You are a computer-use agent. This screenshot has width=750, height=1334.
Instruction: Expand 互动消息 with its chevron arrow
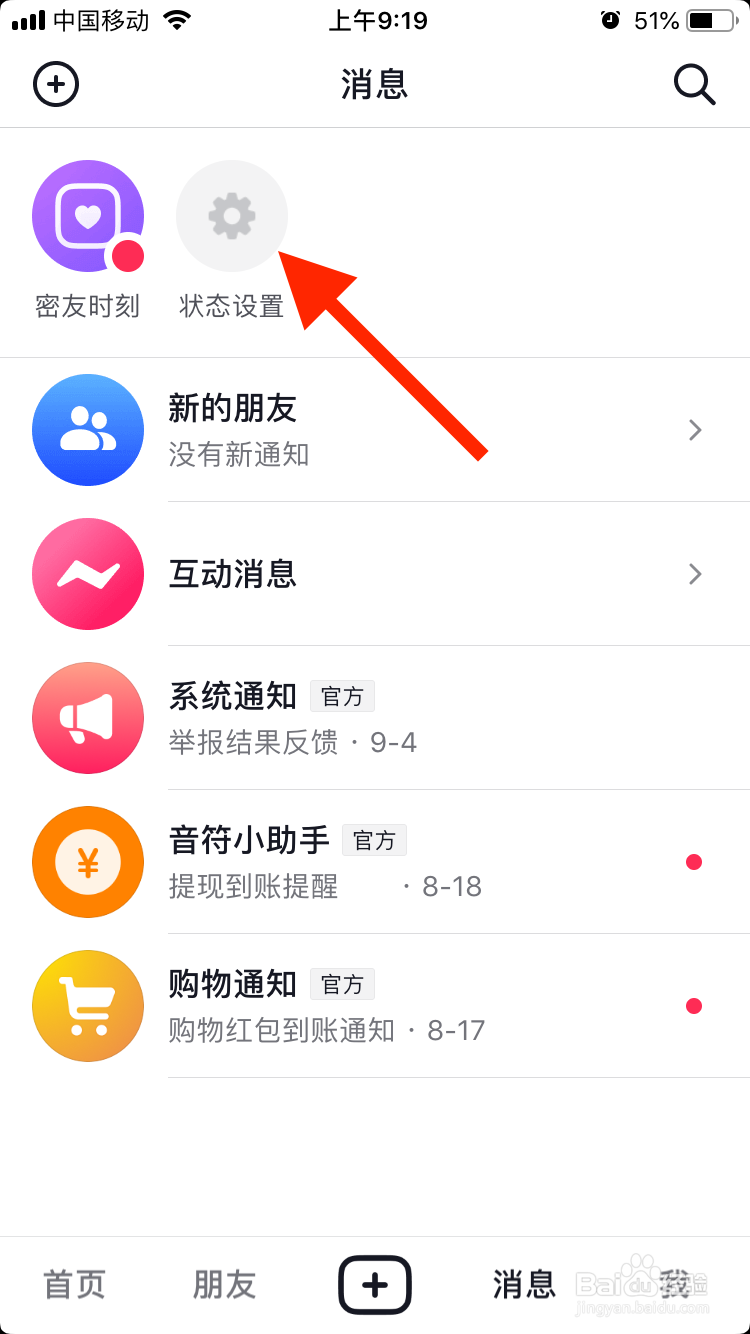pos(695,574)
